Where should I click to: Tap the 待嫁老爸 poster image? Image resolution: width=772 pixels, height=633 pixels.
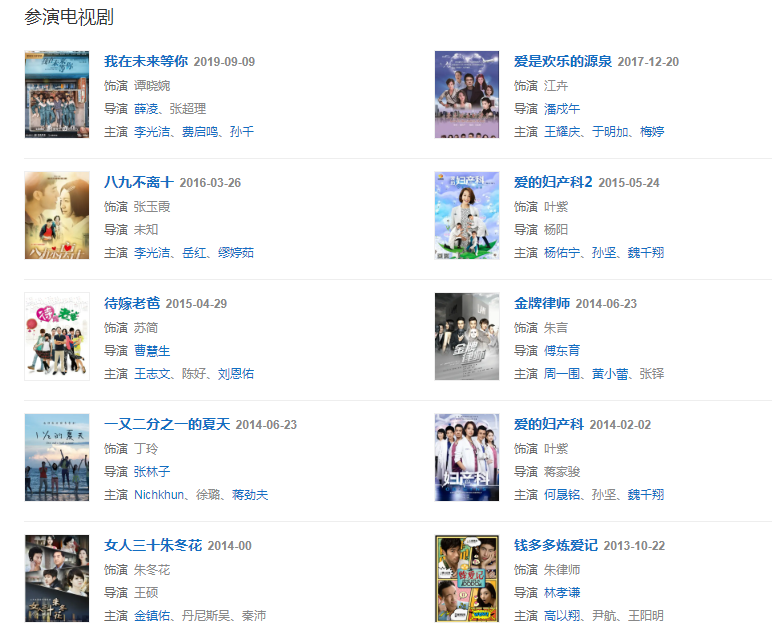[57, 337]
